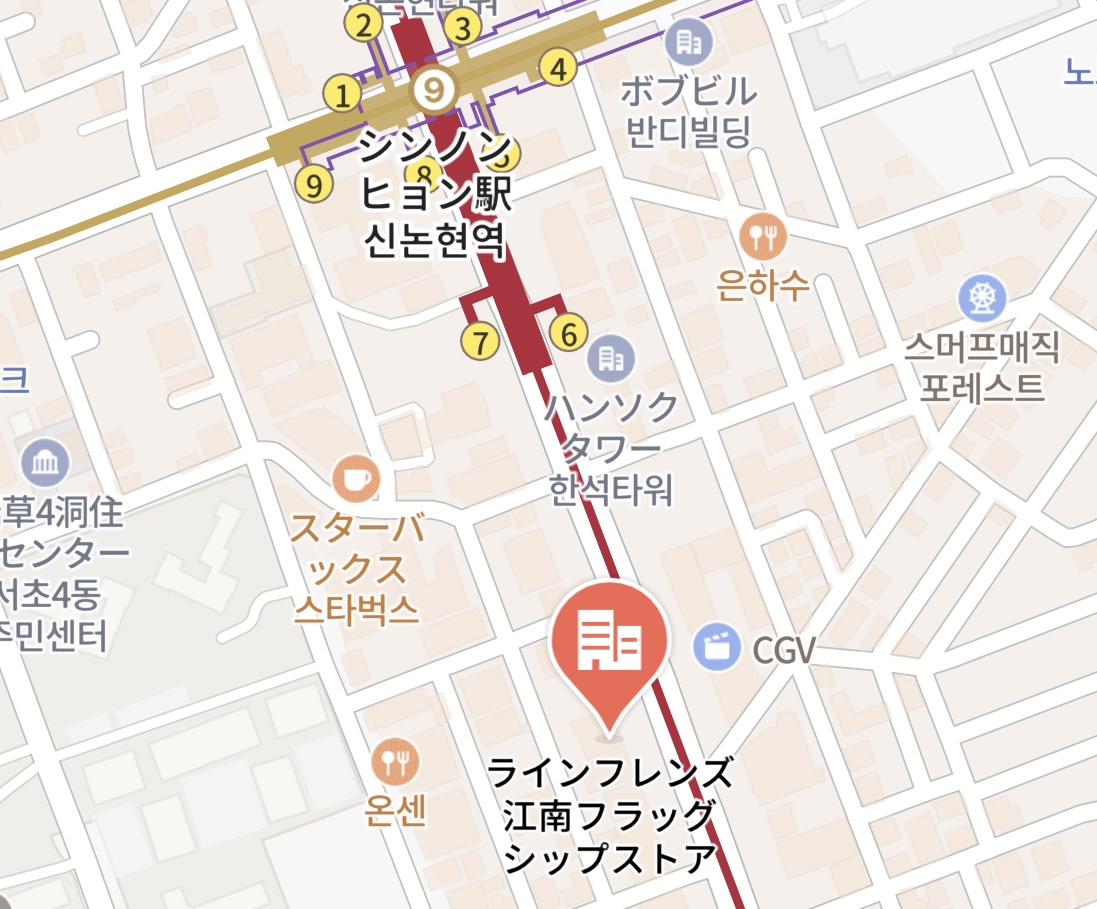Select the 은하수 restaurant marker

click(765, 237)
